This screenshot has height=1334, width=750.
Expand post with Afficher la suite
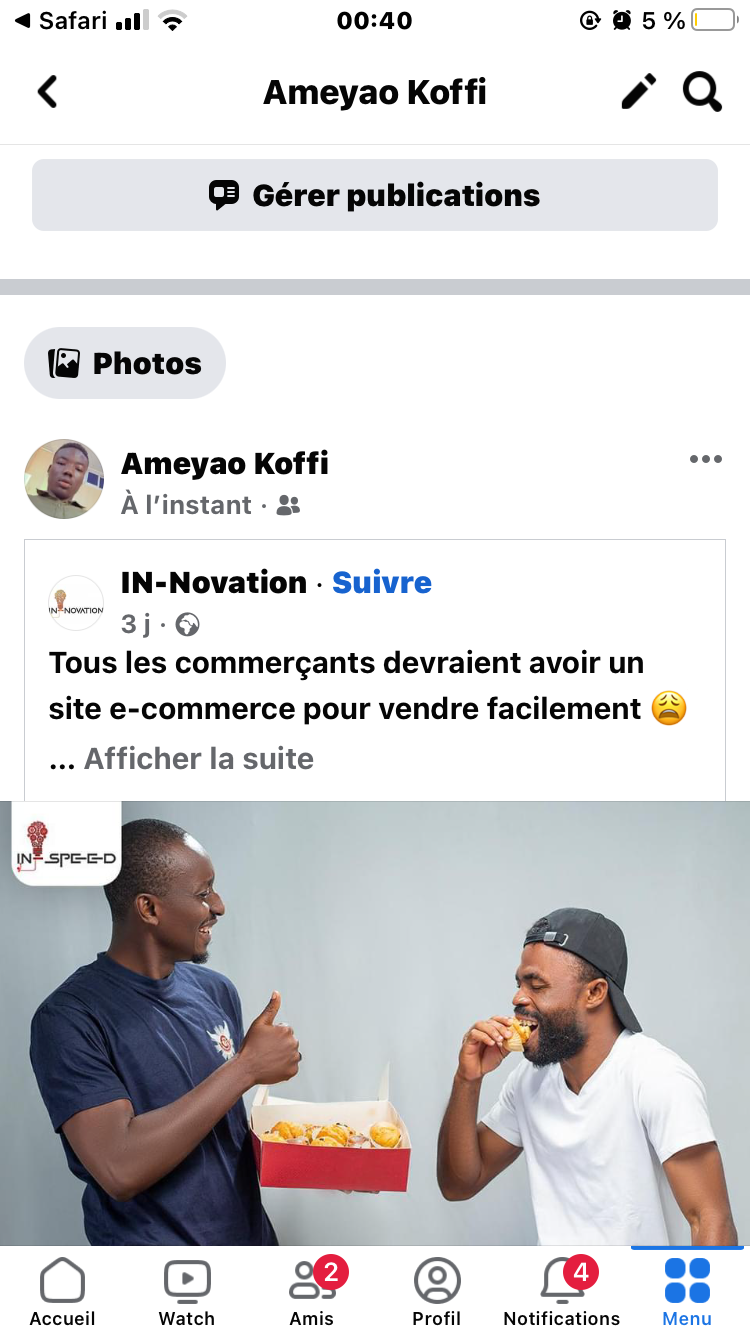point(198,759)
